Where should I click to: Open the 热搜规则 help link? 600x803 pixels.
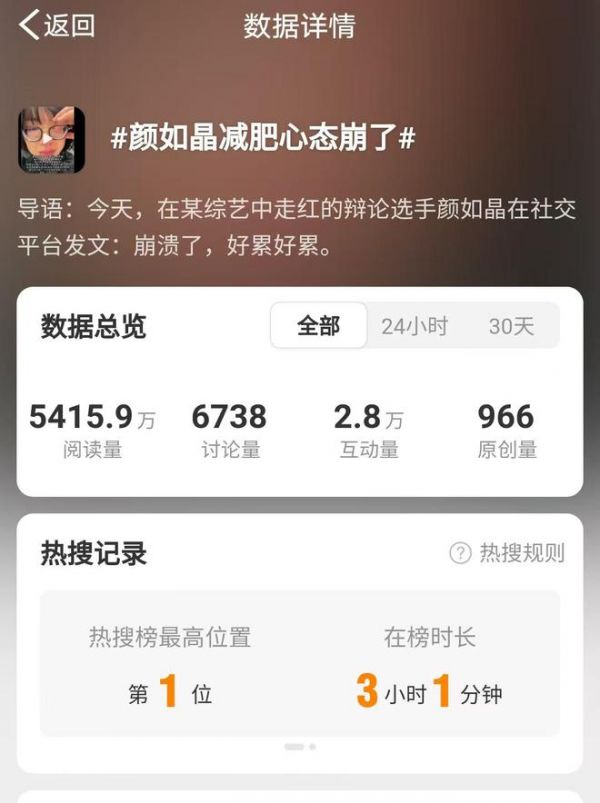(x=507, y=553)
